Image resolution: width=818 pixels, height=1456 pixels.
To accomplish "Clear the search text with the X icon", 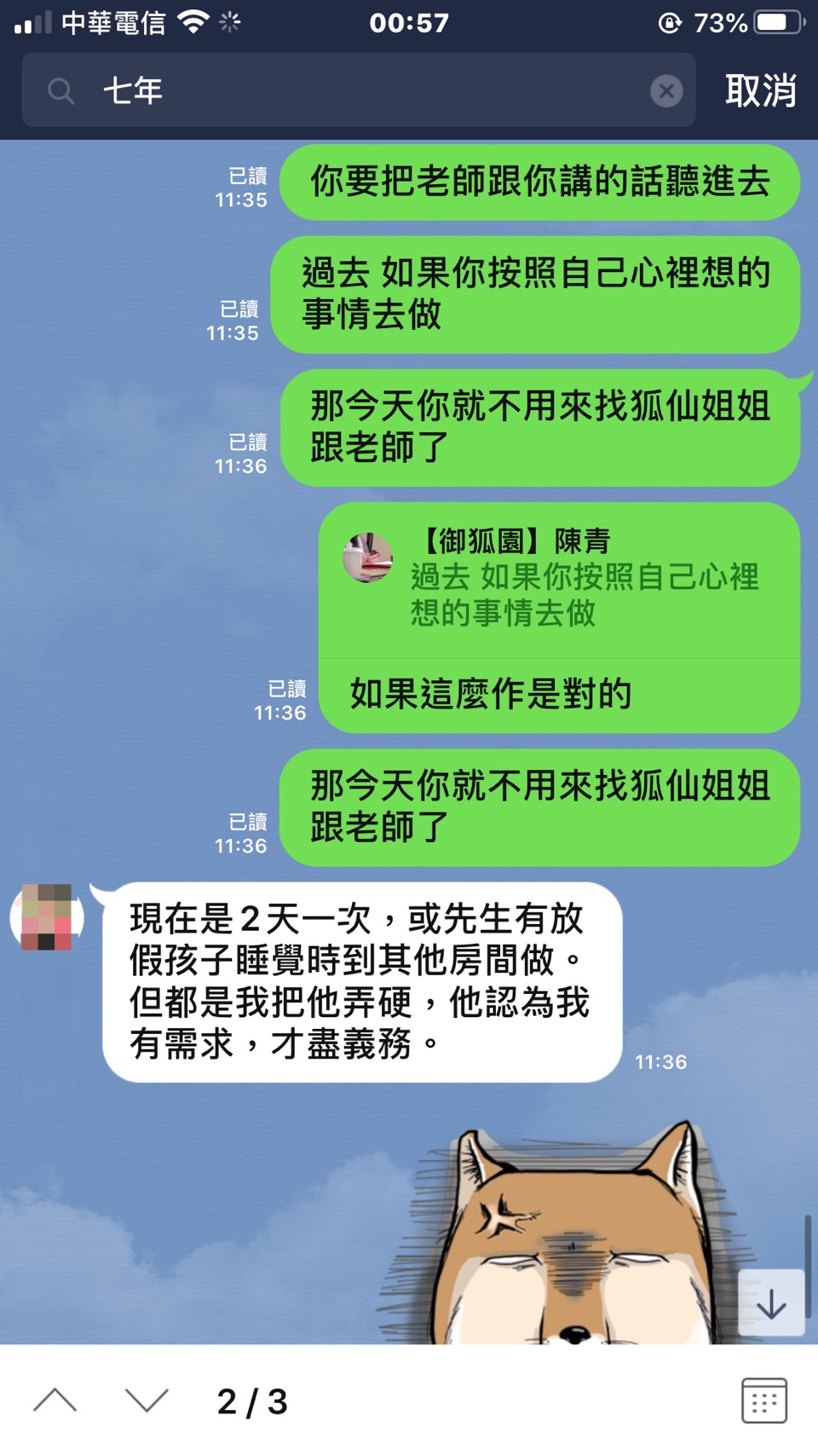I will click(x=666, y=91).
